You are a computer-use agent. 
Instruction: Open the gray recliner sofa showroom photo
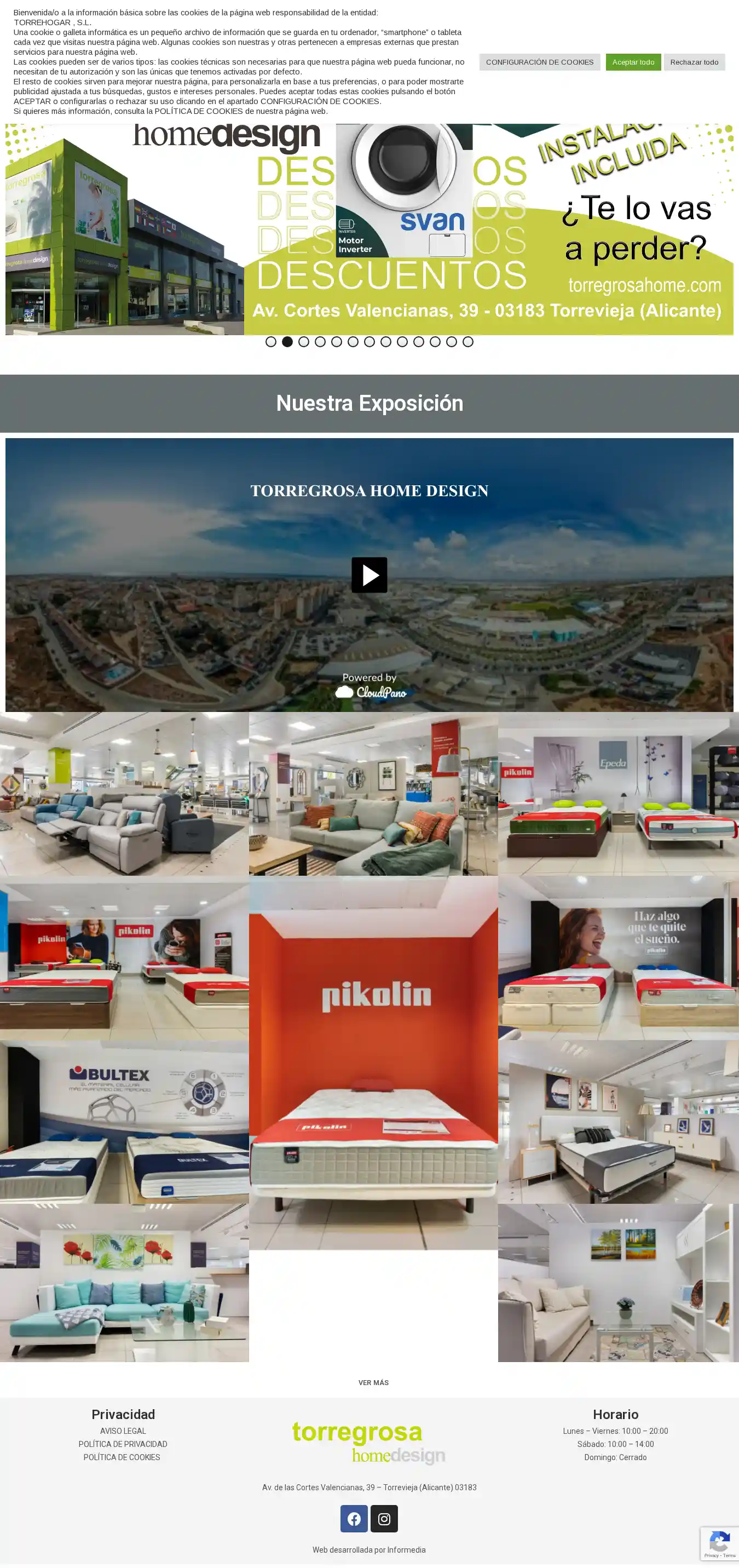[x=124, y=794]
